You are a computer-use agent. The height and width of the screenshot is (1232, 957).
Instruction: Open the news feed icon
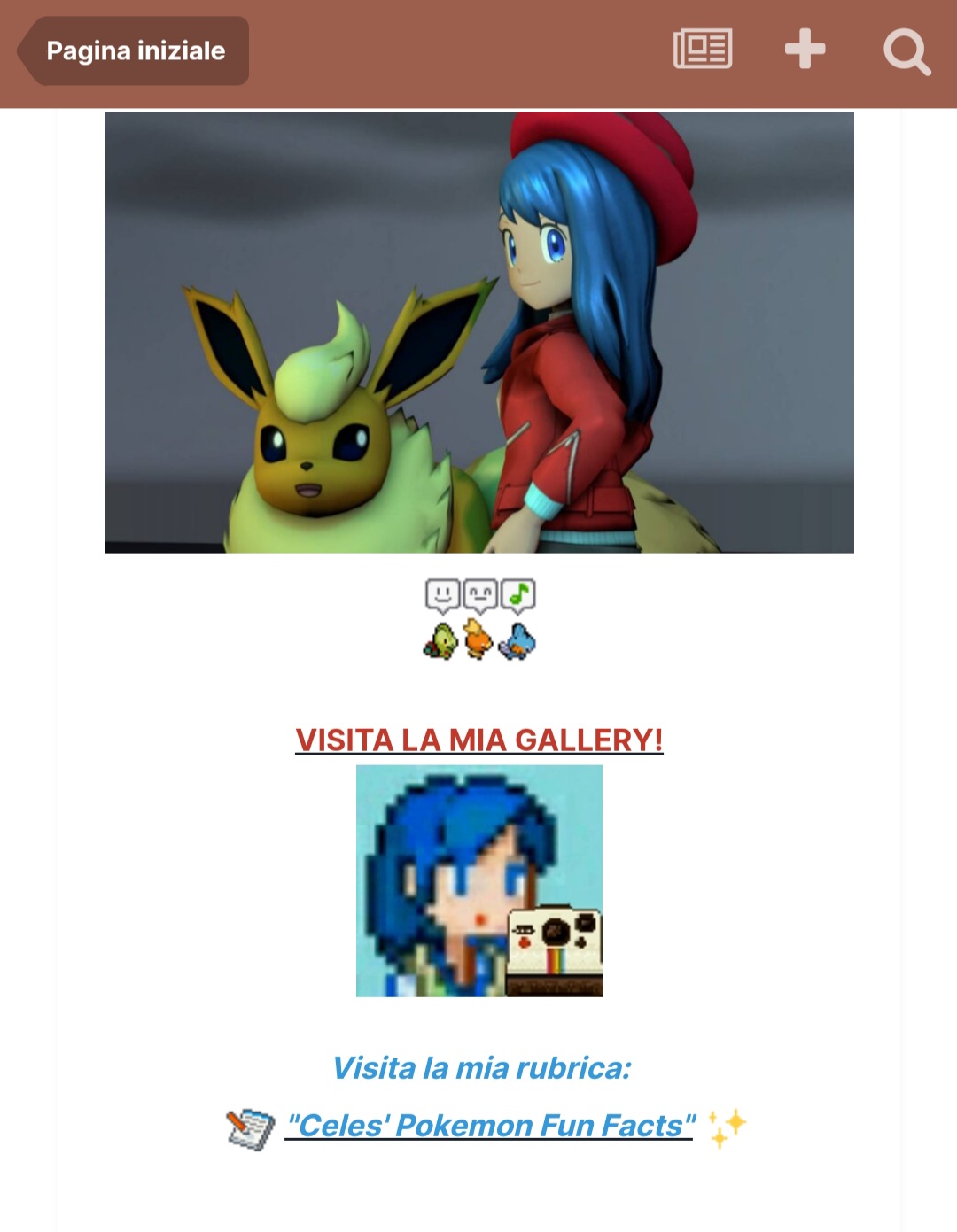point(703,50)
